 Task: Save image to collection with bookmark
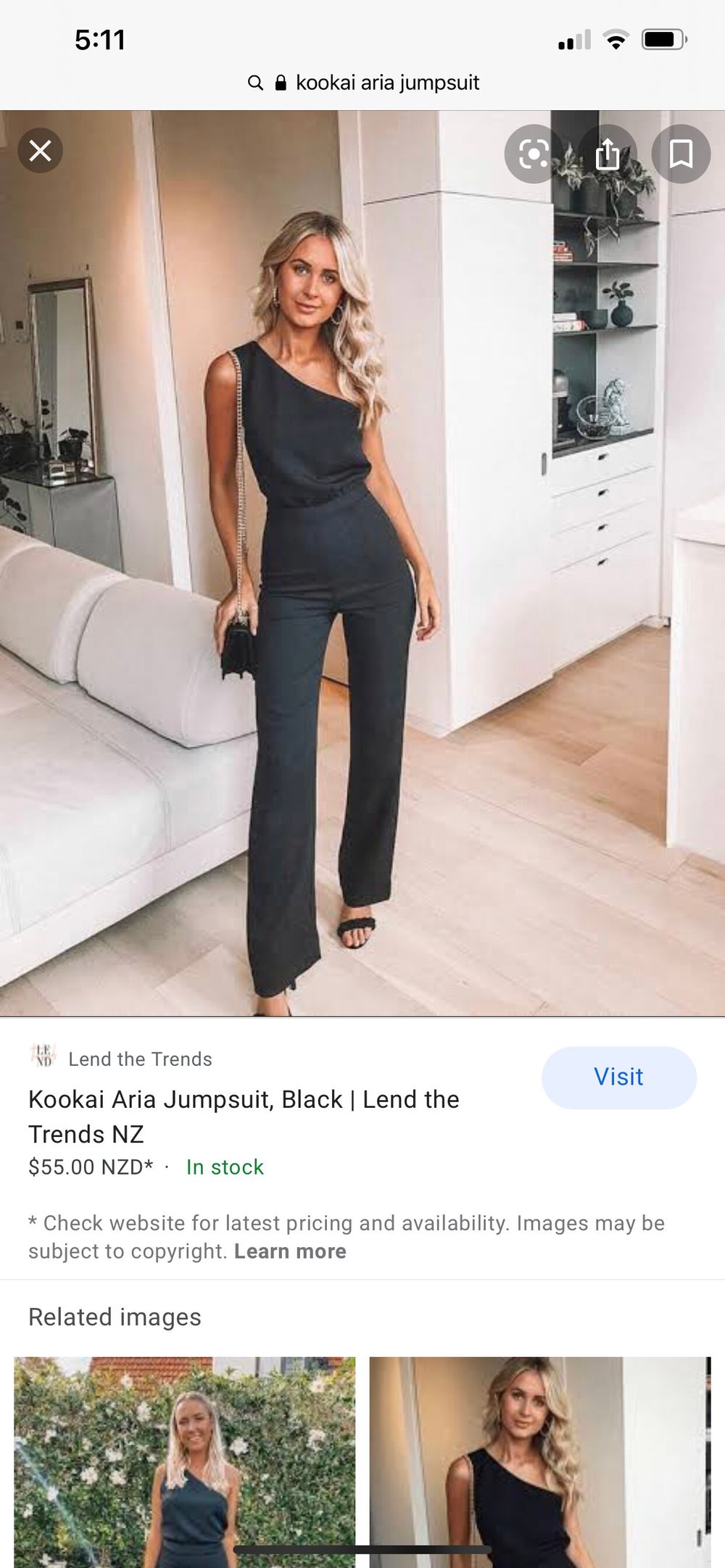pos(681,154)
